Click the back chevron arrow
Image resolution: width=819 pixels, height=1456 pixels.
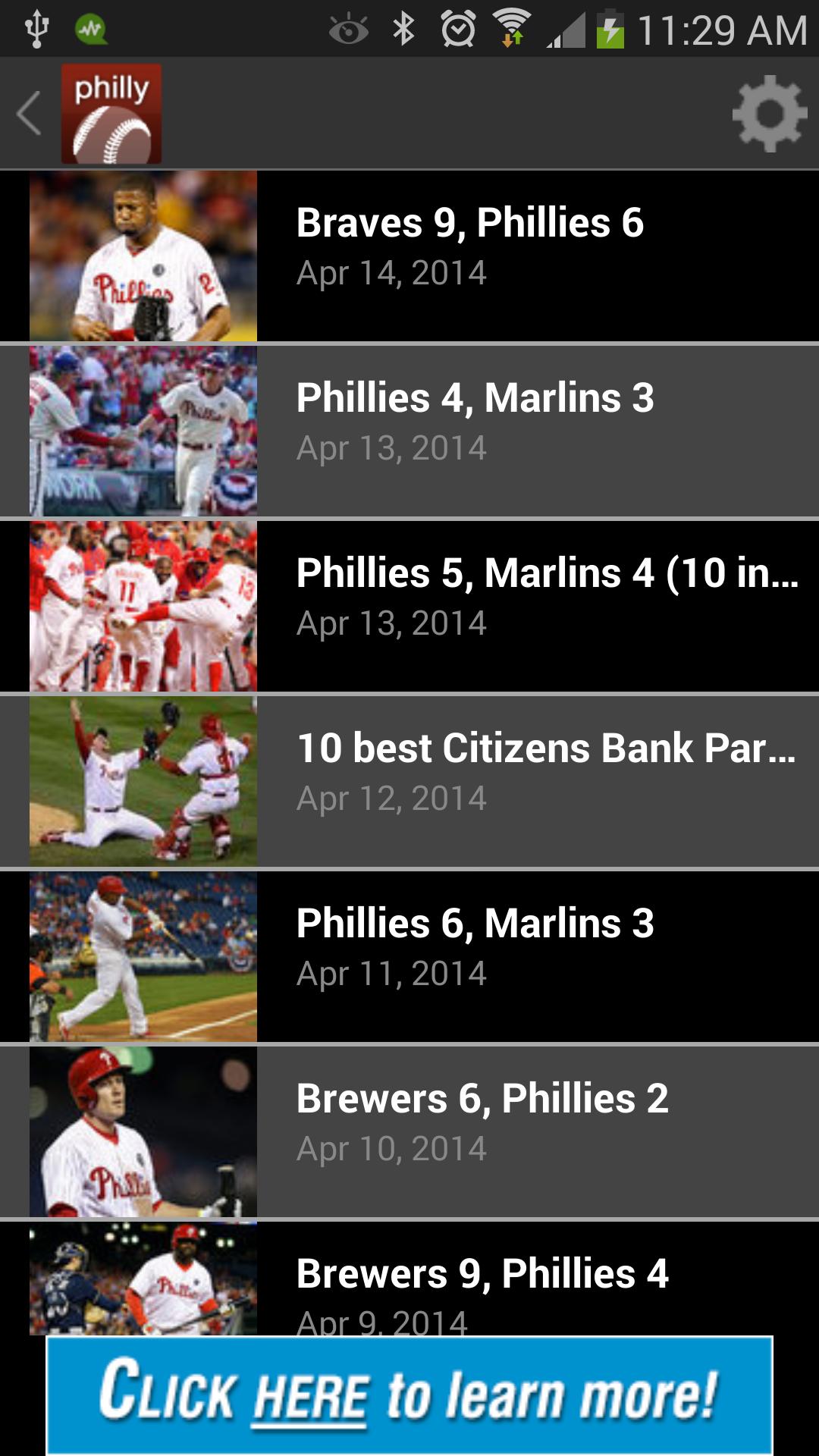pyautogui.click(x=27, y=114)
